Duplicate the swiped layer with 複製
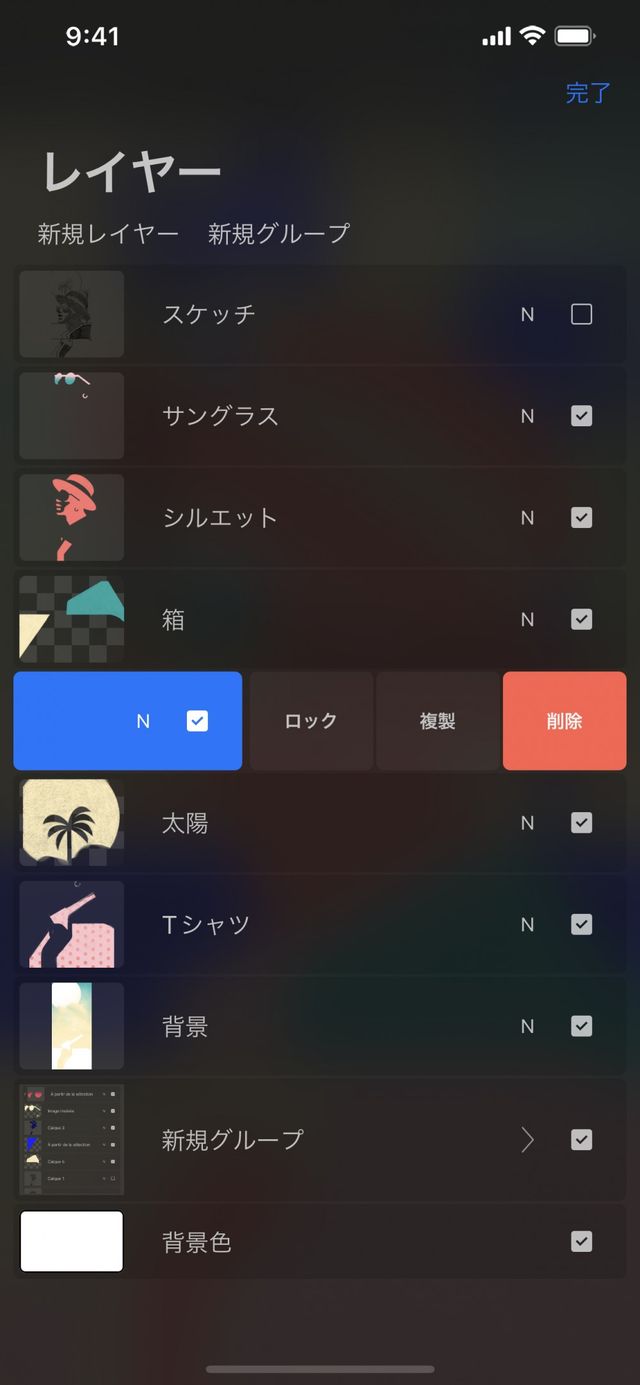Viewport: 640px width, 1385px height. coord(438,721)
